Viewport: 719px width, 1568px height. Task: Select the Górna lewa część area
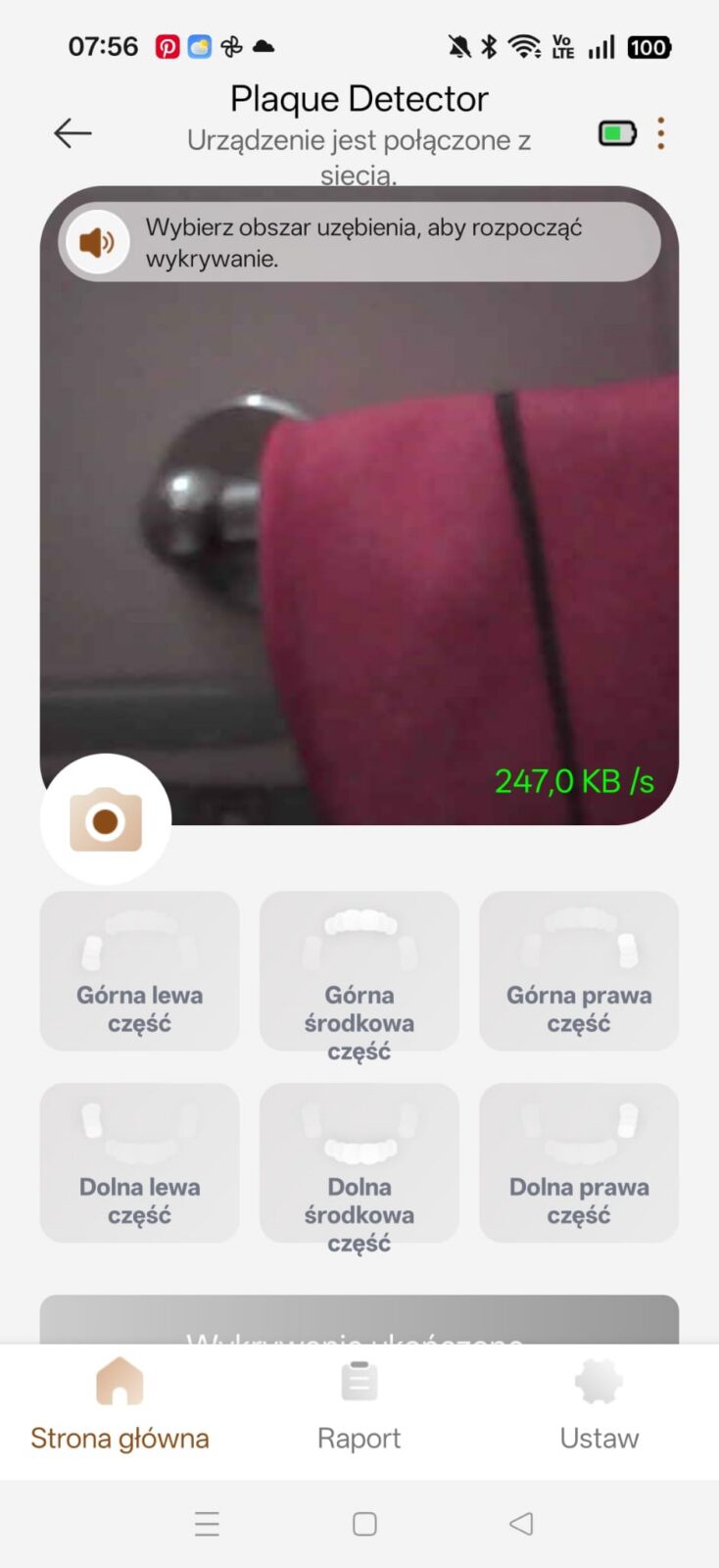click(x=139, y=971)
